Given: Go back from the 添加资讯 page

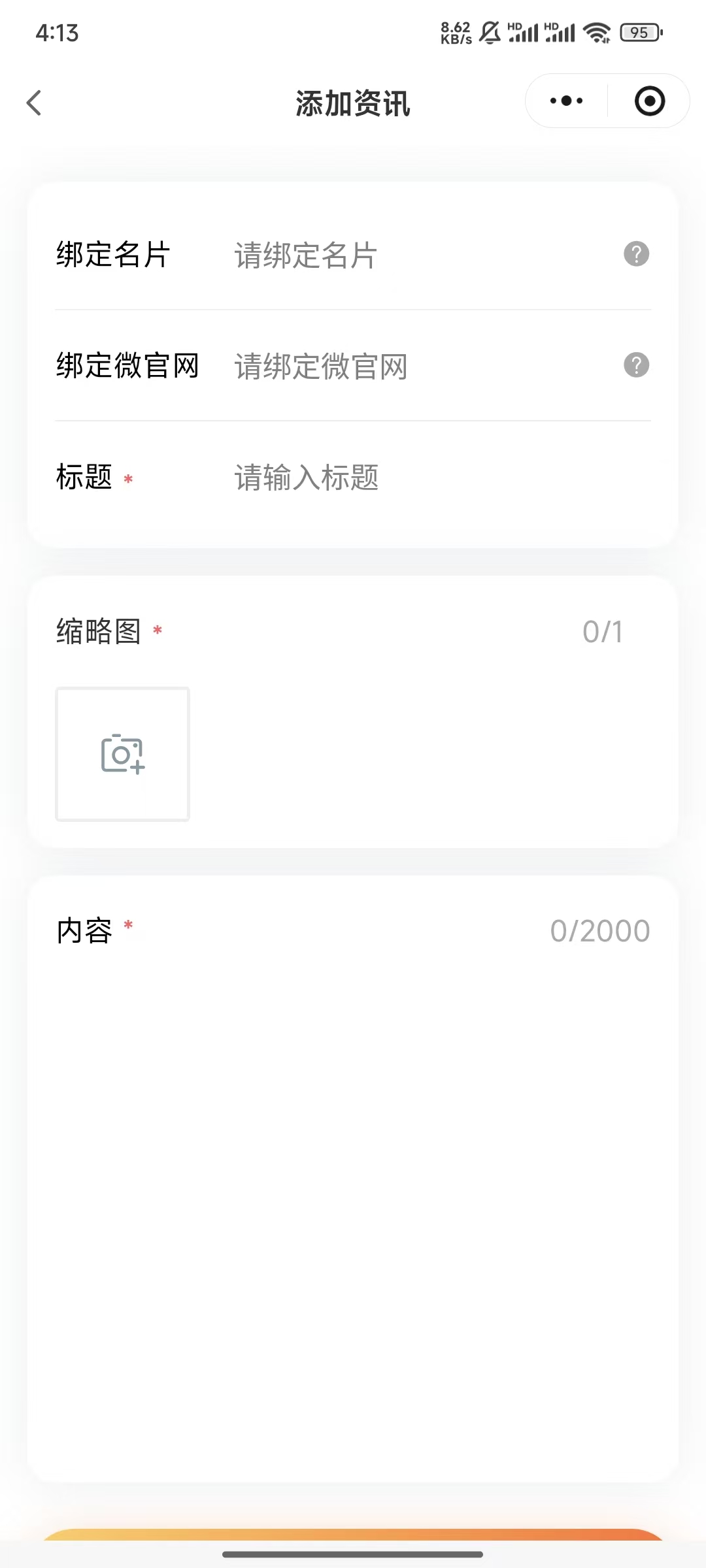Looking at the screenshot, I should pos(34,103).
